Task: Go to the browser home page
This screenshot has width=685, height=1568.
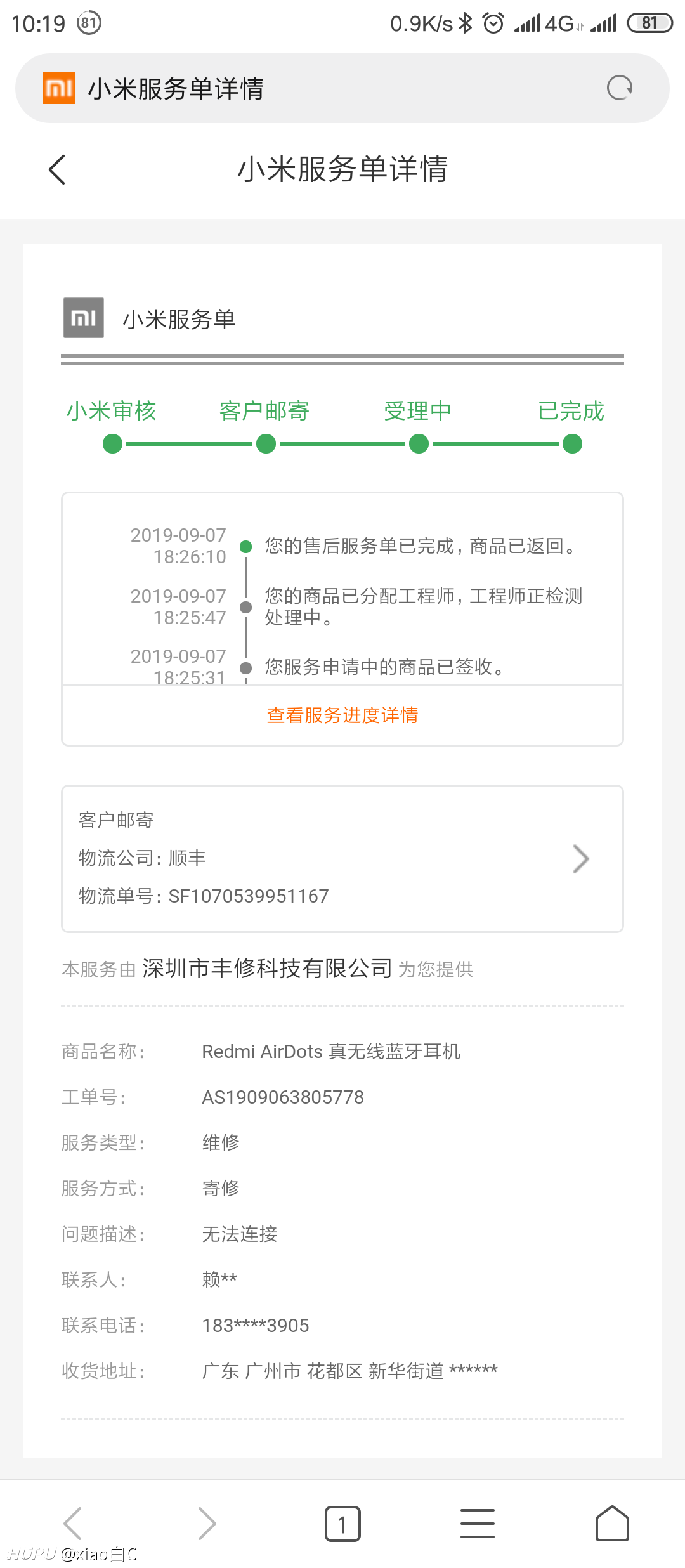Action: 613,1523
